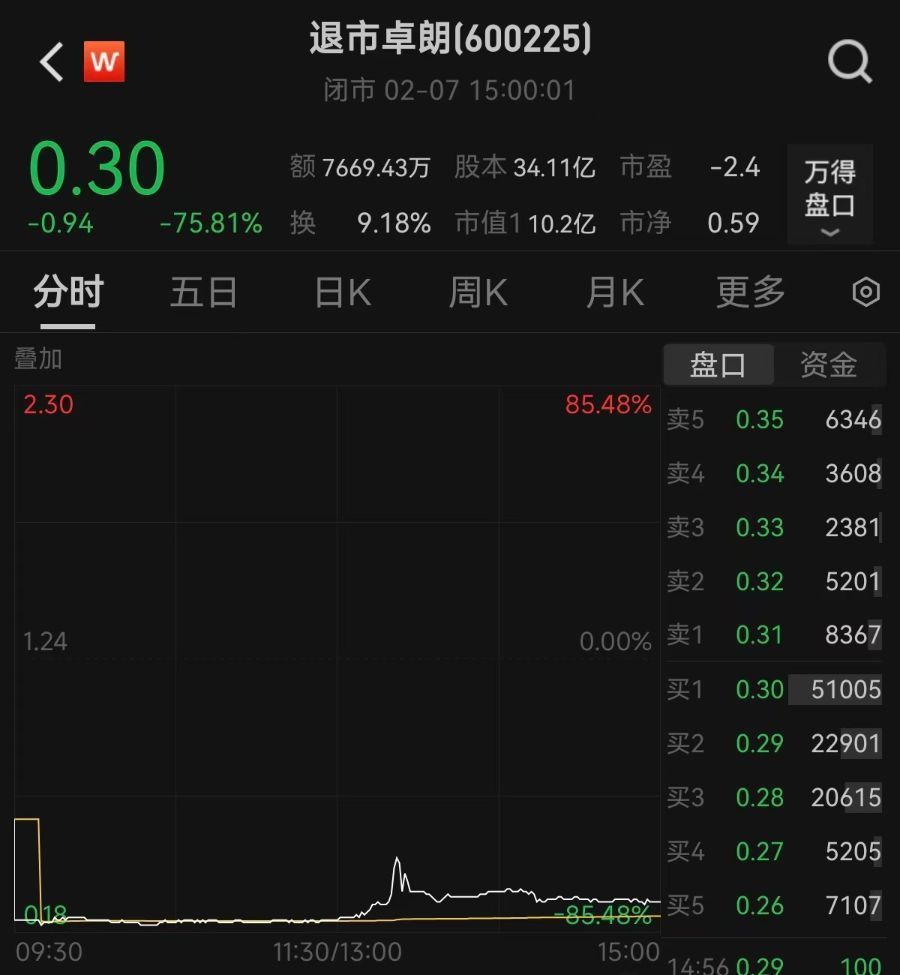Viewport: 900px width, 975px height.
Task: Tap 叠加 to overlay another index
Action: pyautogui.click(x=38, y=359)
